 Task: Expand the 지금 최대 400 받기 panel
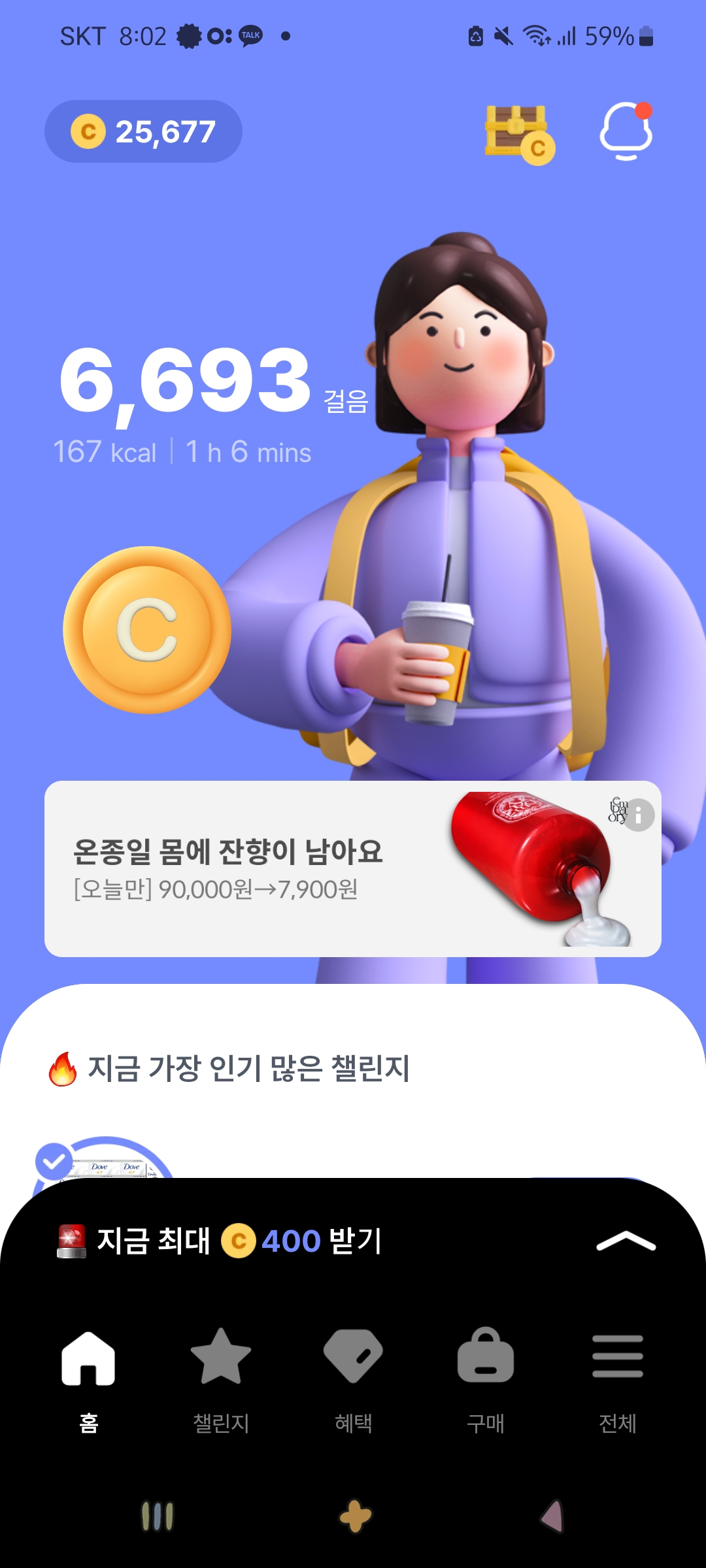626,1241
